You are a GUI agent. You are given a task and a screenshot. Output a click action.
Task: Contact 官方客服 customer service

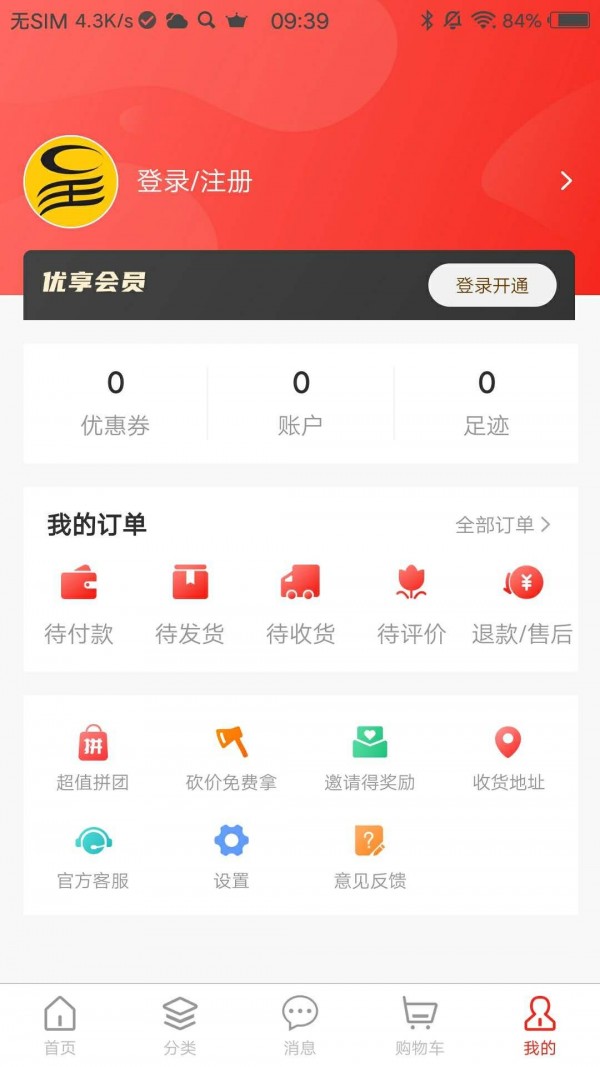click(93, 857)
